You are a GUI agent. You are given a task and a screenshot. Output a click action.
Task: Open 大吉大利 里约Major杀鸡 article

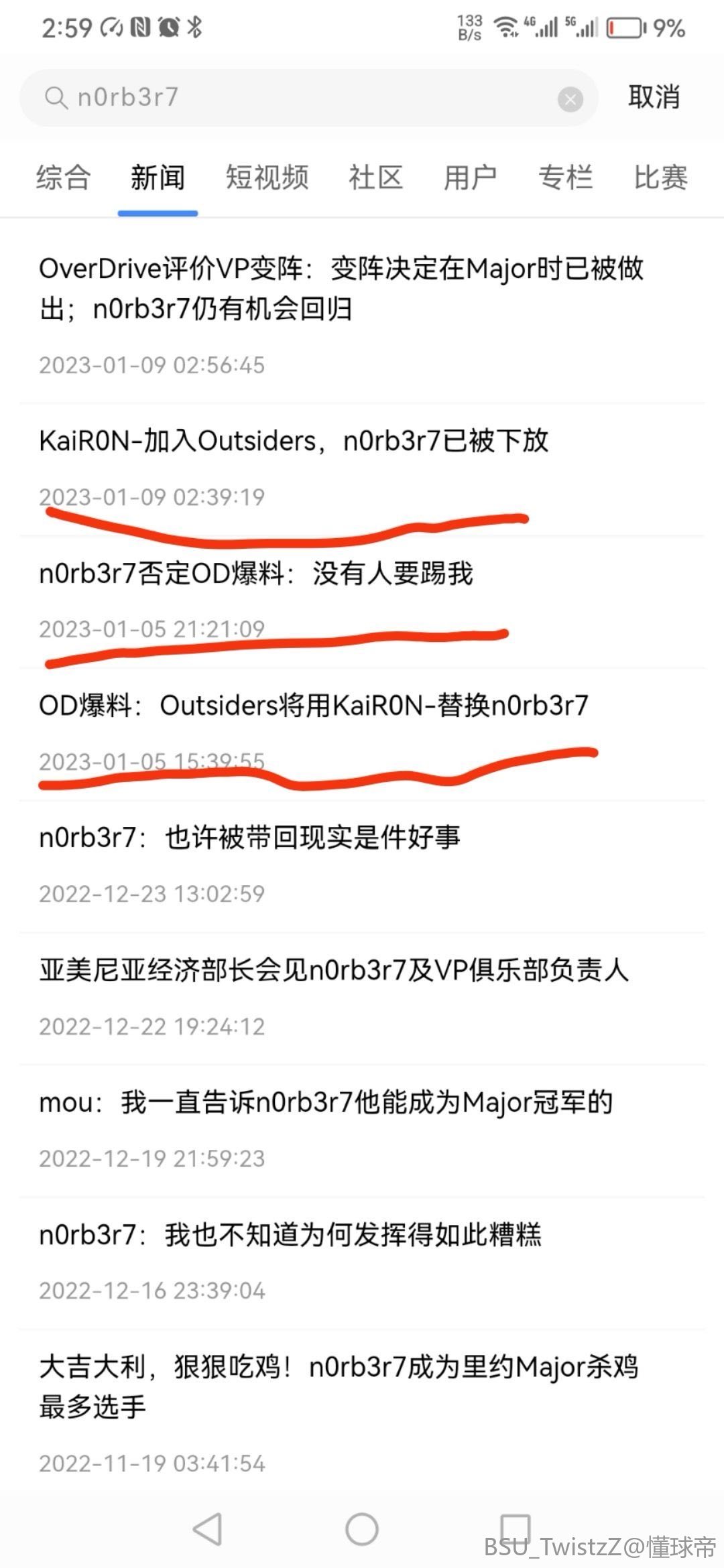(x=339, y=1387)
